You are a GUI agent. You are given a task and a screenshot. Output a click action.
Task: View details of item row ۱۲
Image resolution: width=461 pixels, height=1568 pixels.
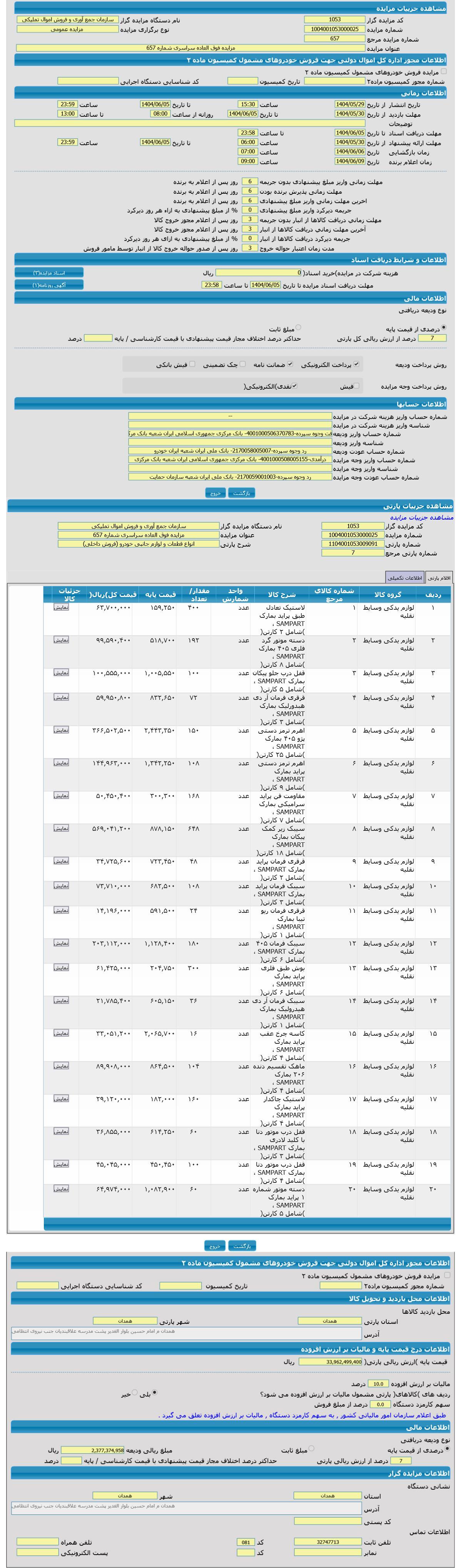pyautogui.click(x=61, y=943)
